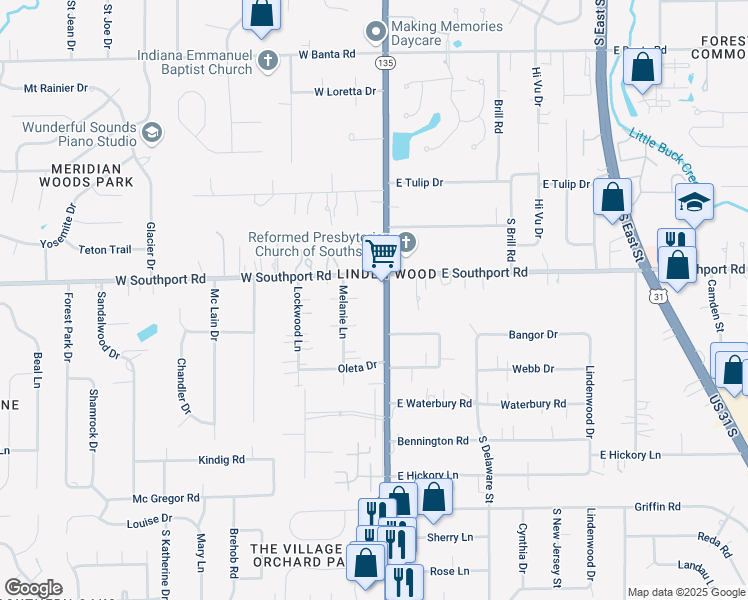The height and width of the screenshot is (600, 748).
Task: Open Making Memories Daycare place pin
Action: click(376, 32)
